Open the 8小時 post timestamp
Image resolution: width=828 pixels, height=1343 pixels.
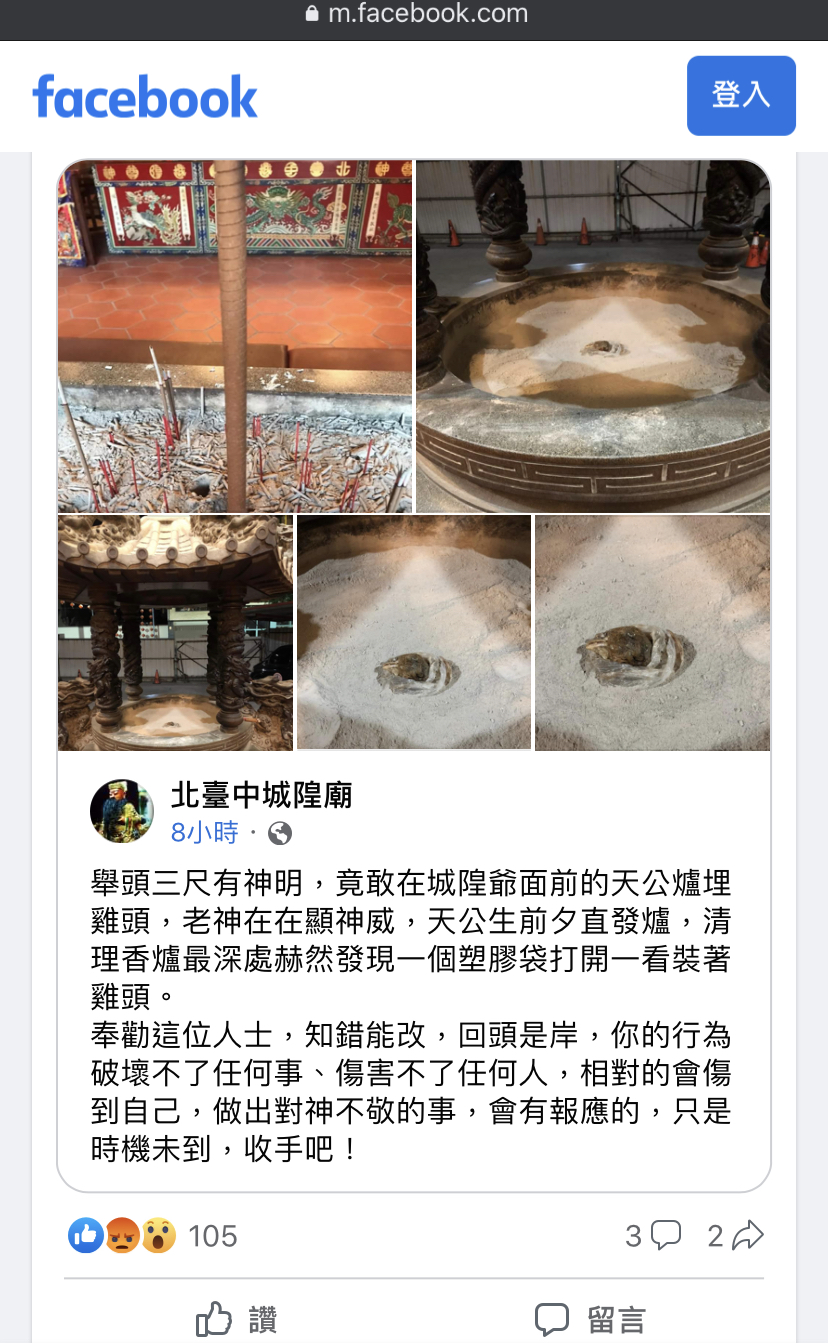point(205,832)
